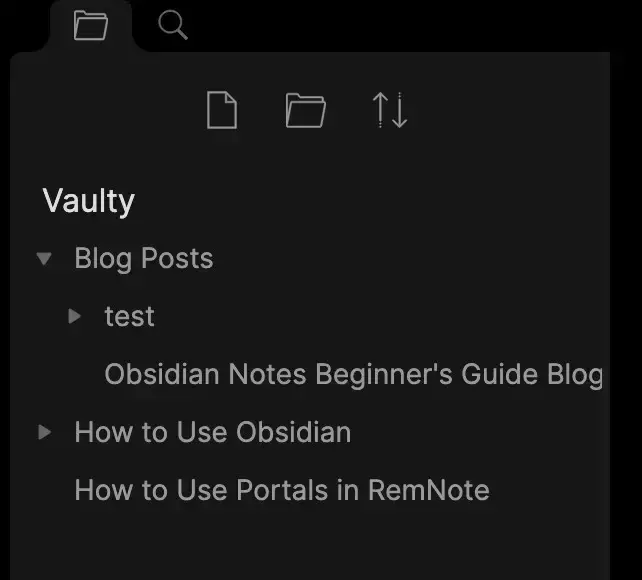Switch to the file explorer tab
The image size is (642, 580).
[x=91, y=25]
